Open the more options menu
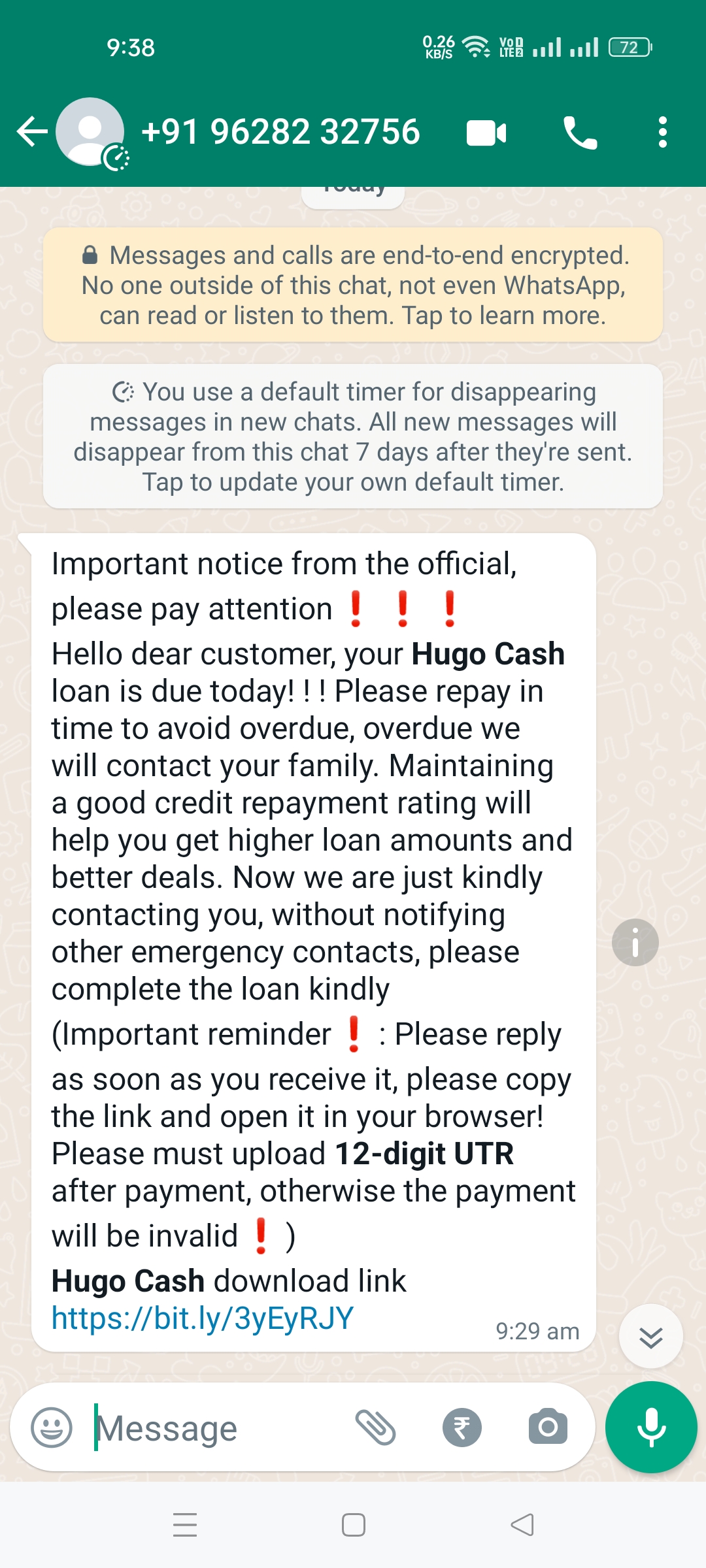706x1568 pixels. [662, 133]
